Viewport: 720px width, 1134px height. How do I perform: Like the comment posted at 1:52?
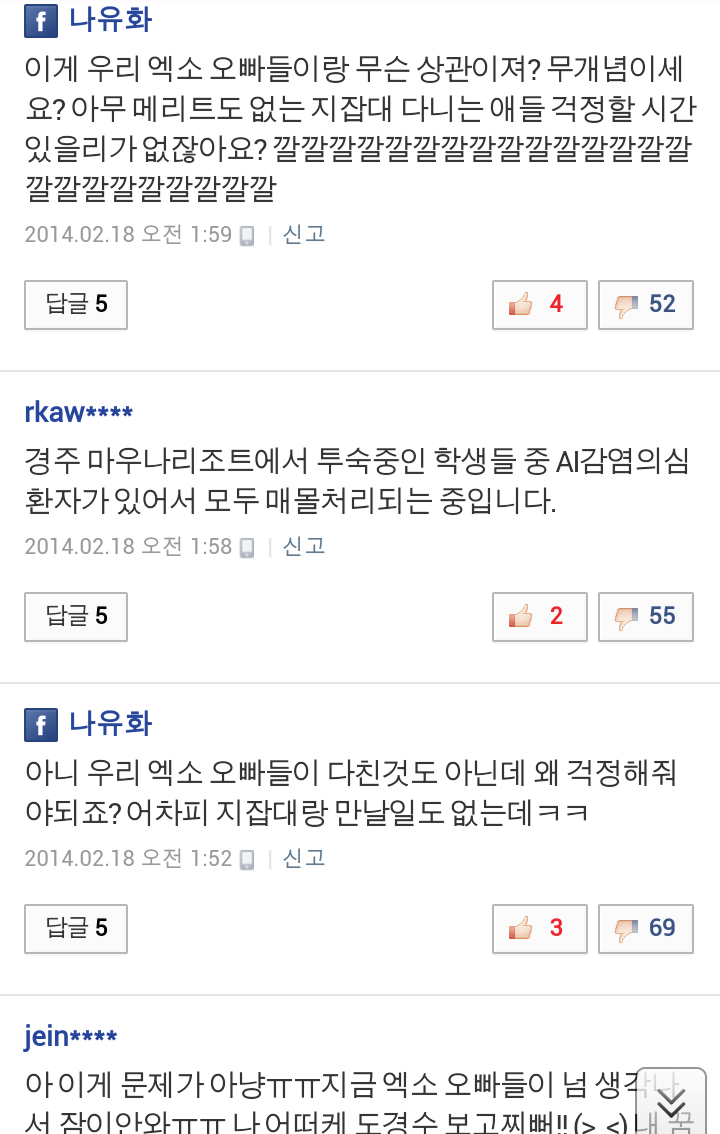coord(539,928)
